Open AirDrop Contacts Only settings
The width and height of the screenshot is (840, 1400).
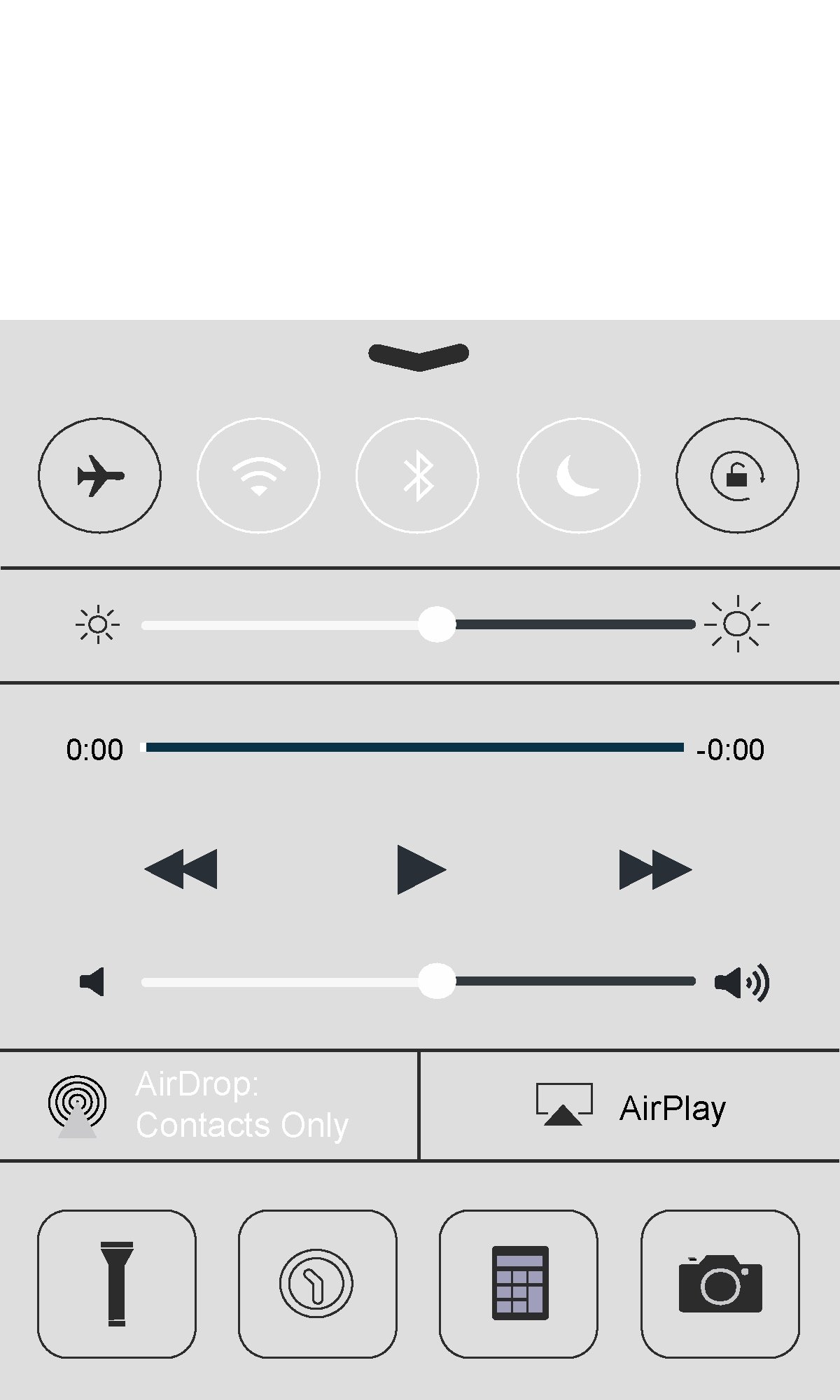209,1105
